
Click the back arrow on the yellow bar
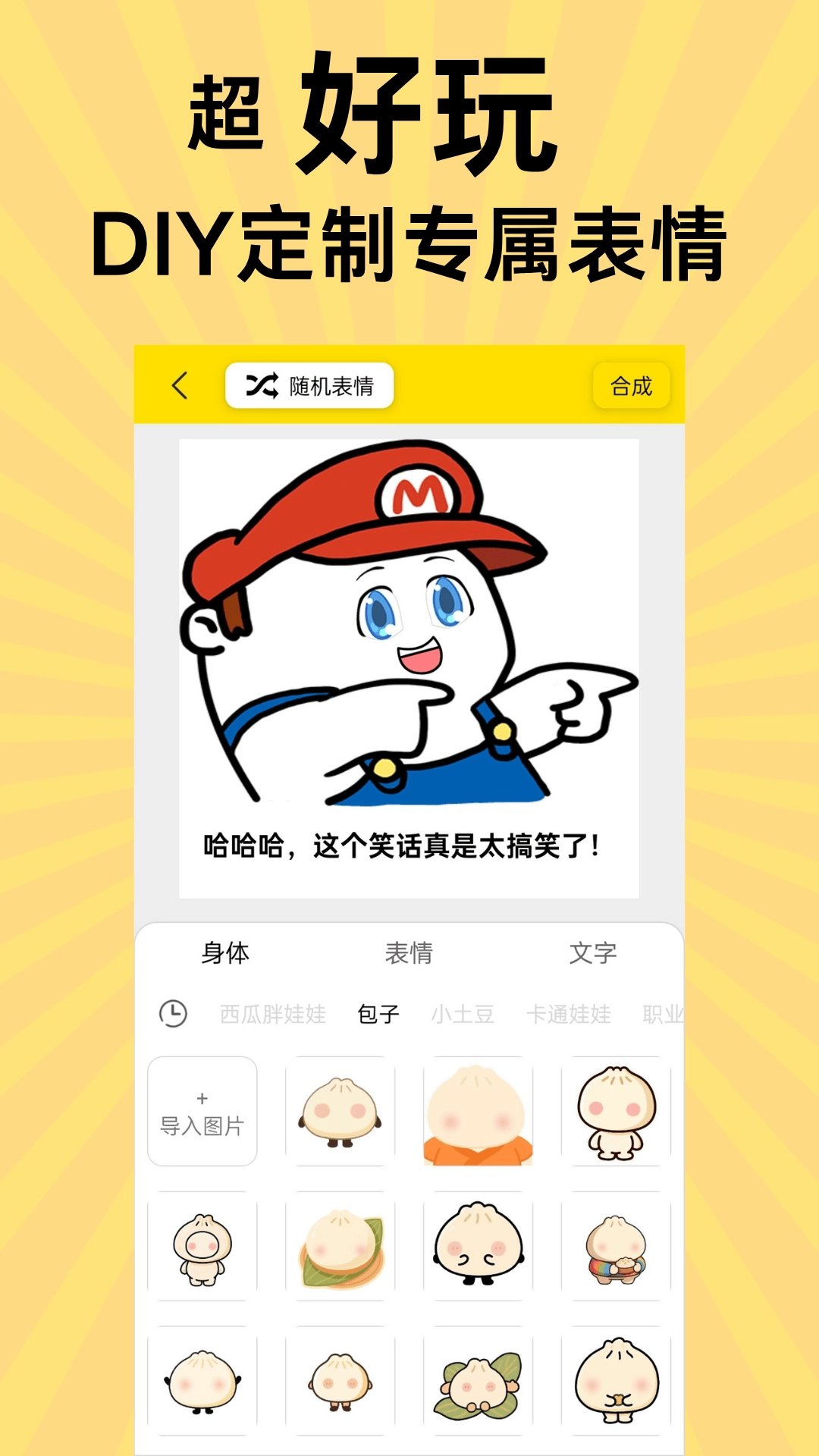pos(180,385)
